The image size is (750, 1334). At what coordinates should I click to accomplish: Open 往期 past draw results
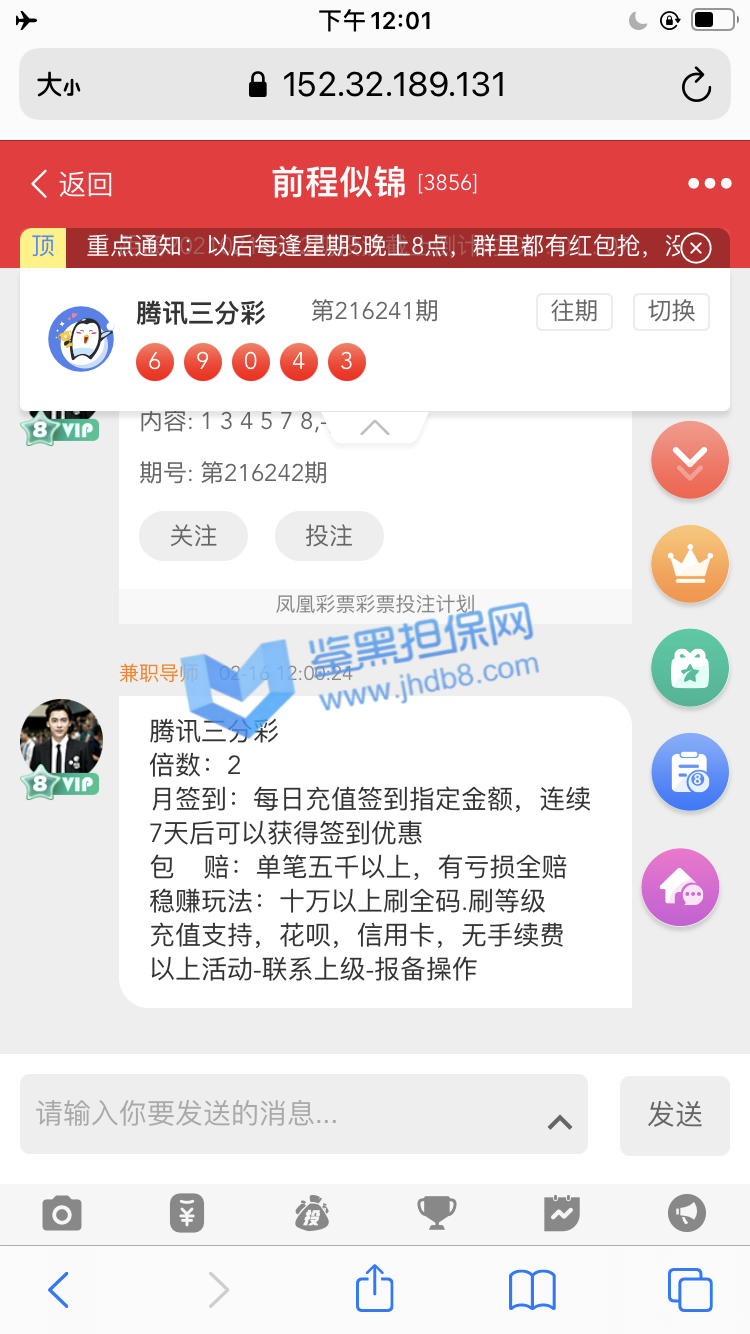(x=574, y=311)
